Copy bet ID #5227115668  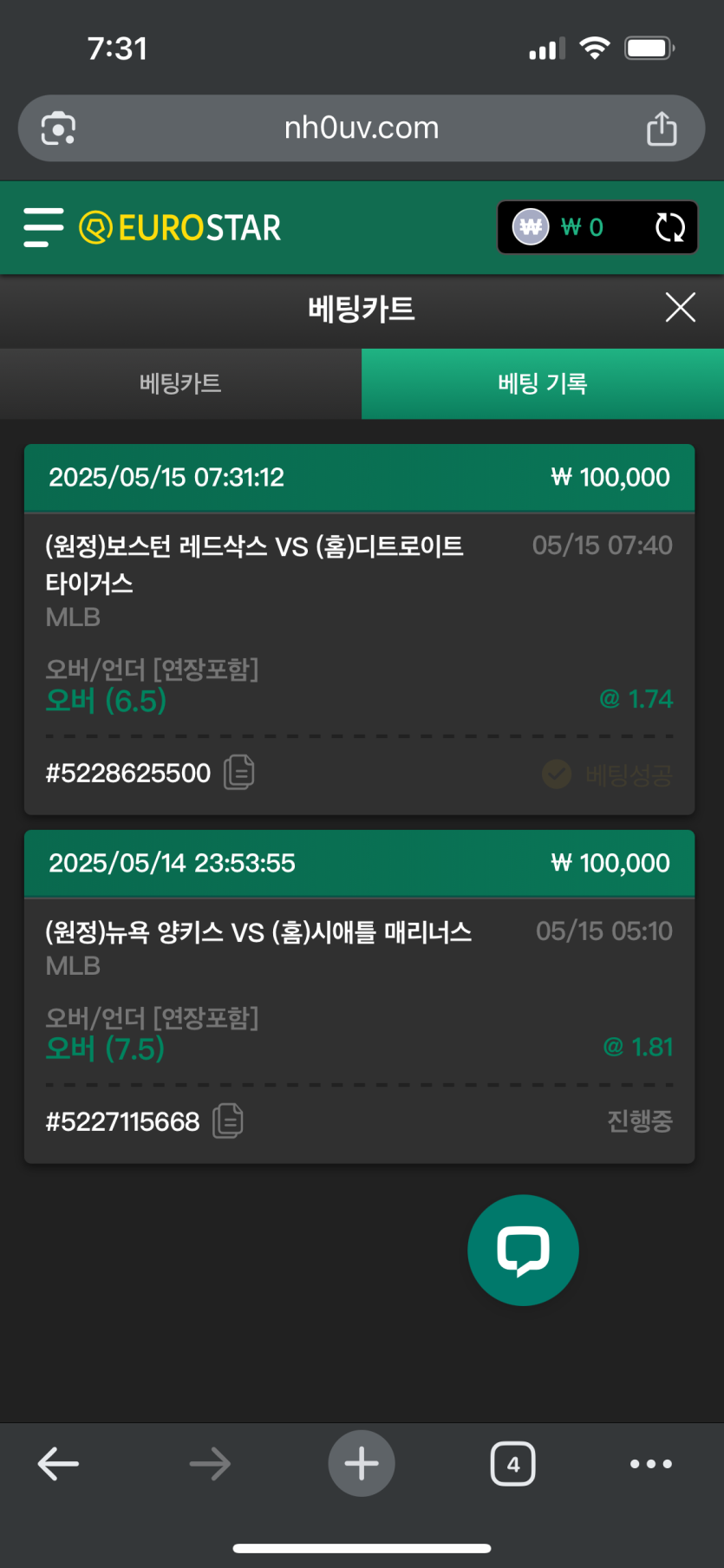point(228,1120)
